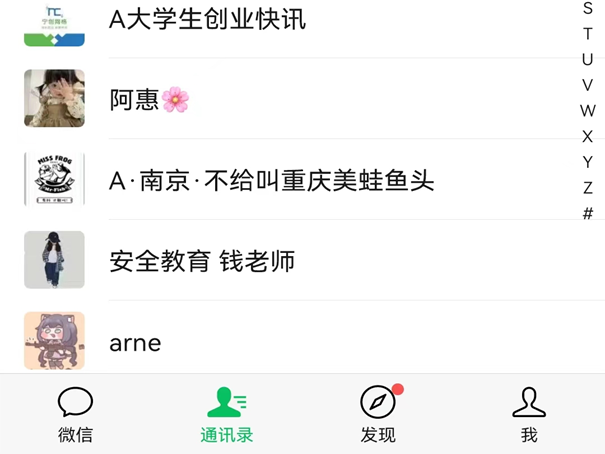Jump to the # section in index
Image resolution: width=605 pixels, height=454 pixels.
click(588, 213)
